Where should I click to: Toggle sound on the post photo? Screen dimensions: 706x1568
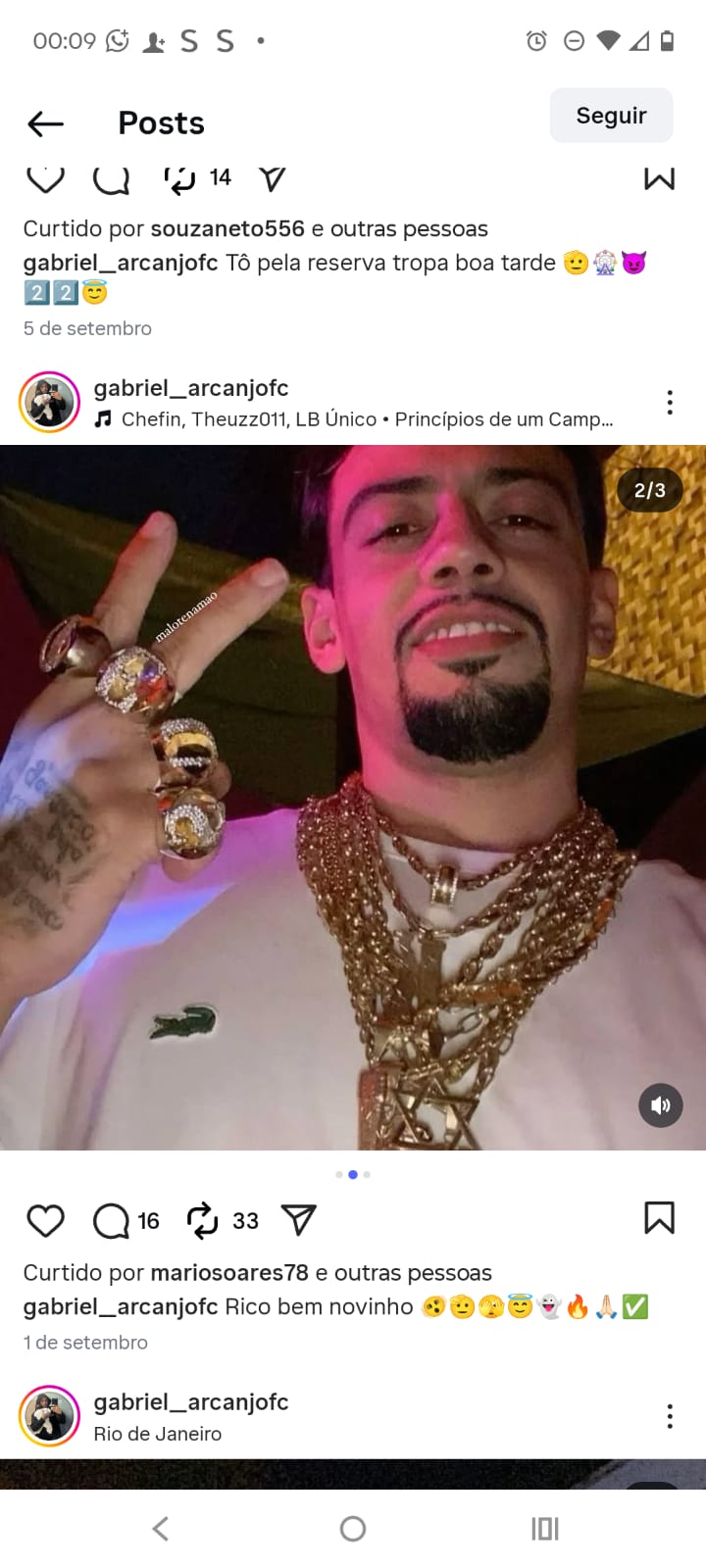tap(660, 1105)
